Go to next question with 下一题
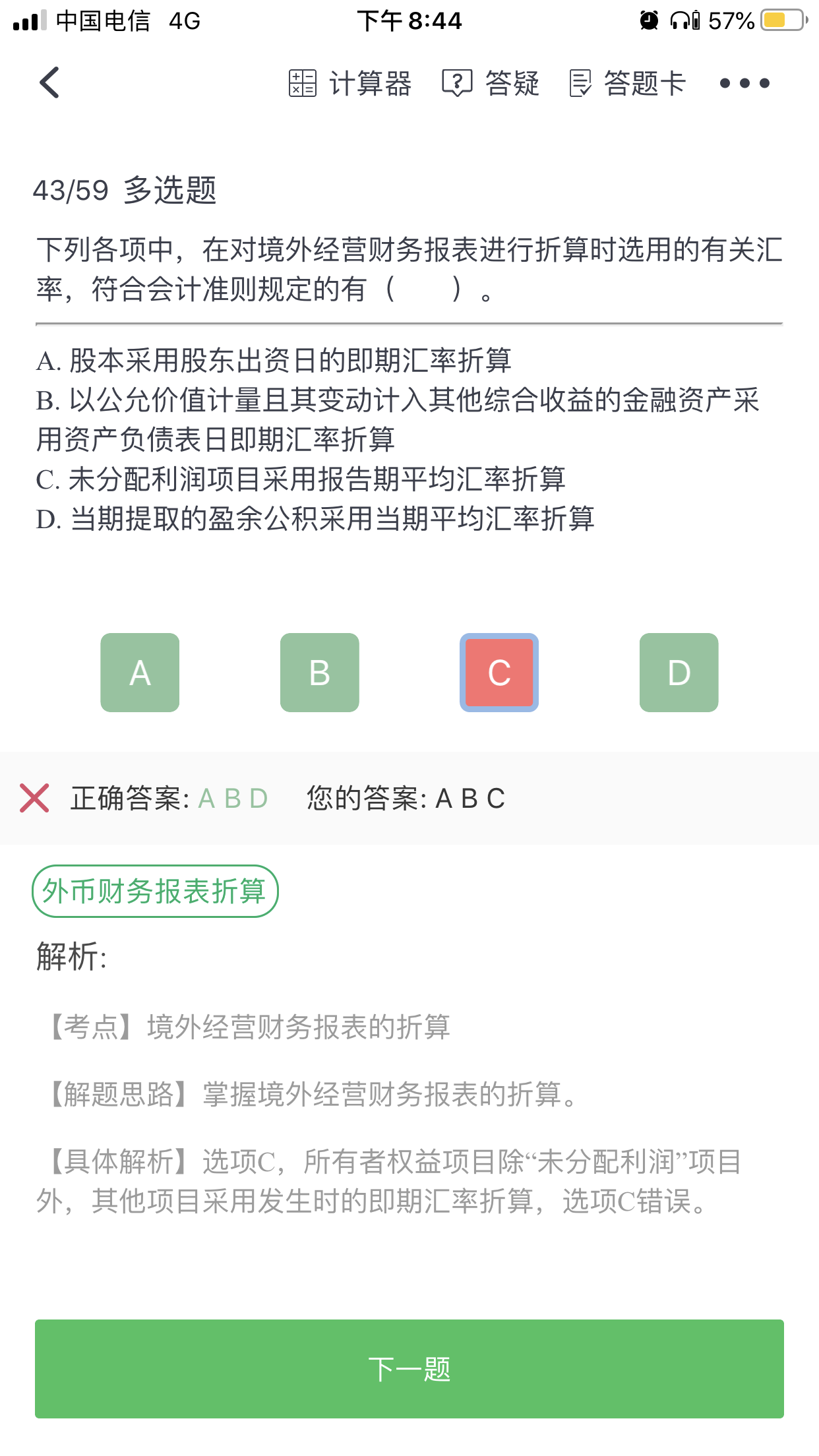 click(409, 1369)
